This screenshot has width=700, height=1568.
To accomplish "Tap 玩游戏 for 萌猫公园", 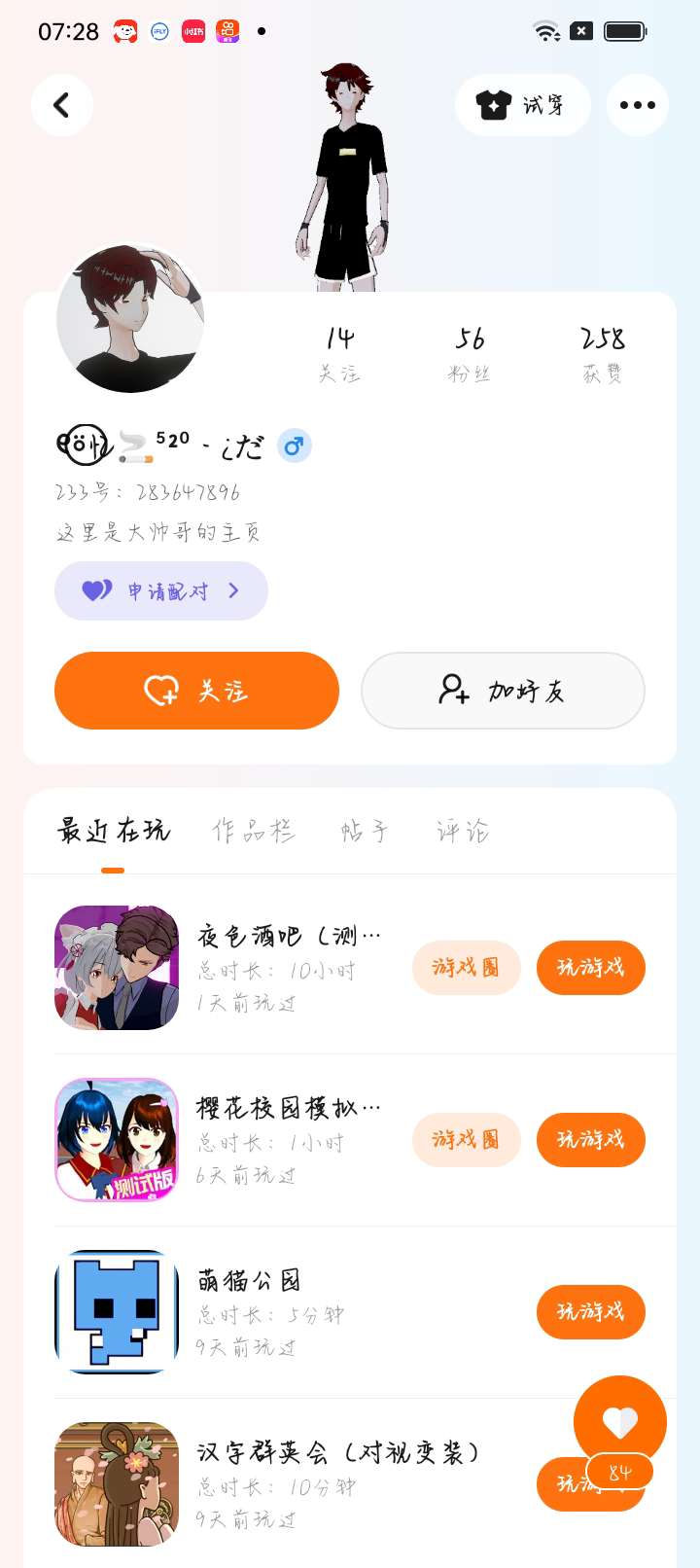I will click(x=591, y=1312).
